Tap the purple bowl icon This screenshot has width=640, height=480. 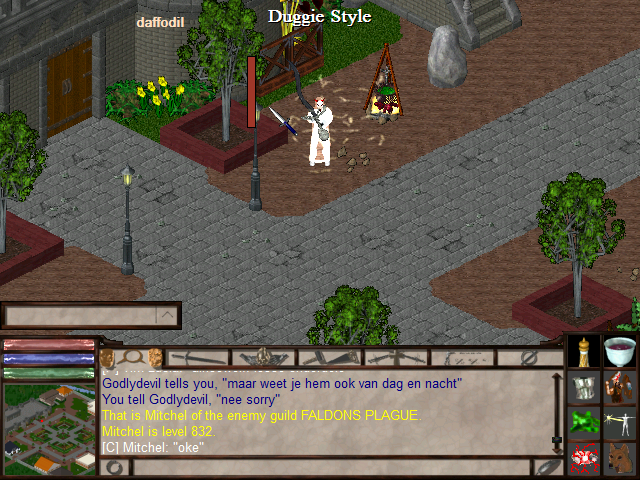click(x=620, y=352)
